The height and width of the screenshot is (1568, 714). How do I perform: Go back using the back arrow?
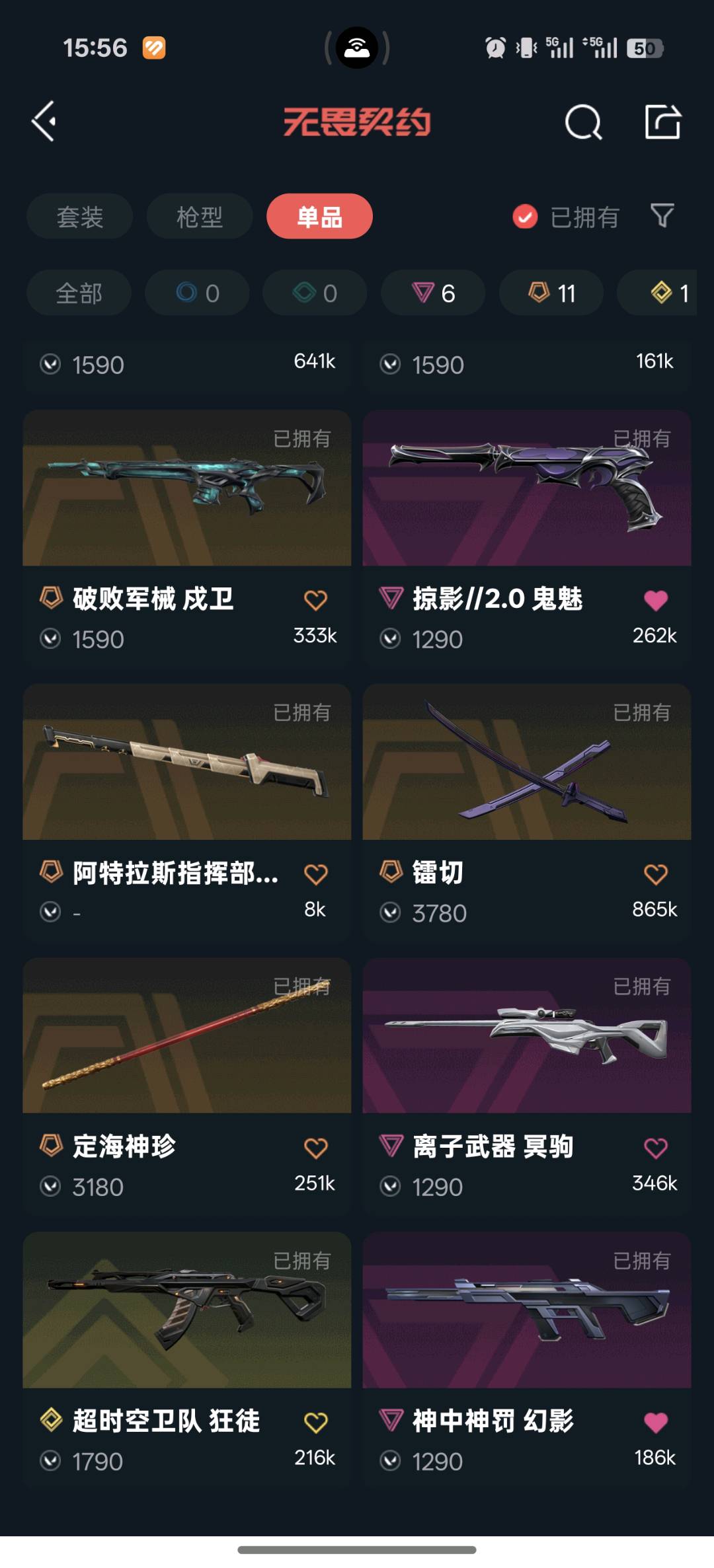click(44, 122)
